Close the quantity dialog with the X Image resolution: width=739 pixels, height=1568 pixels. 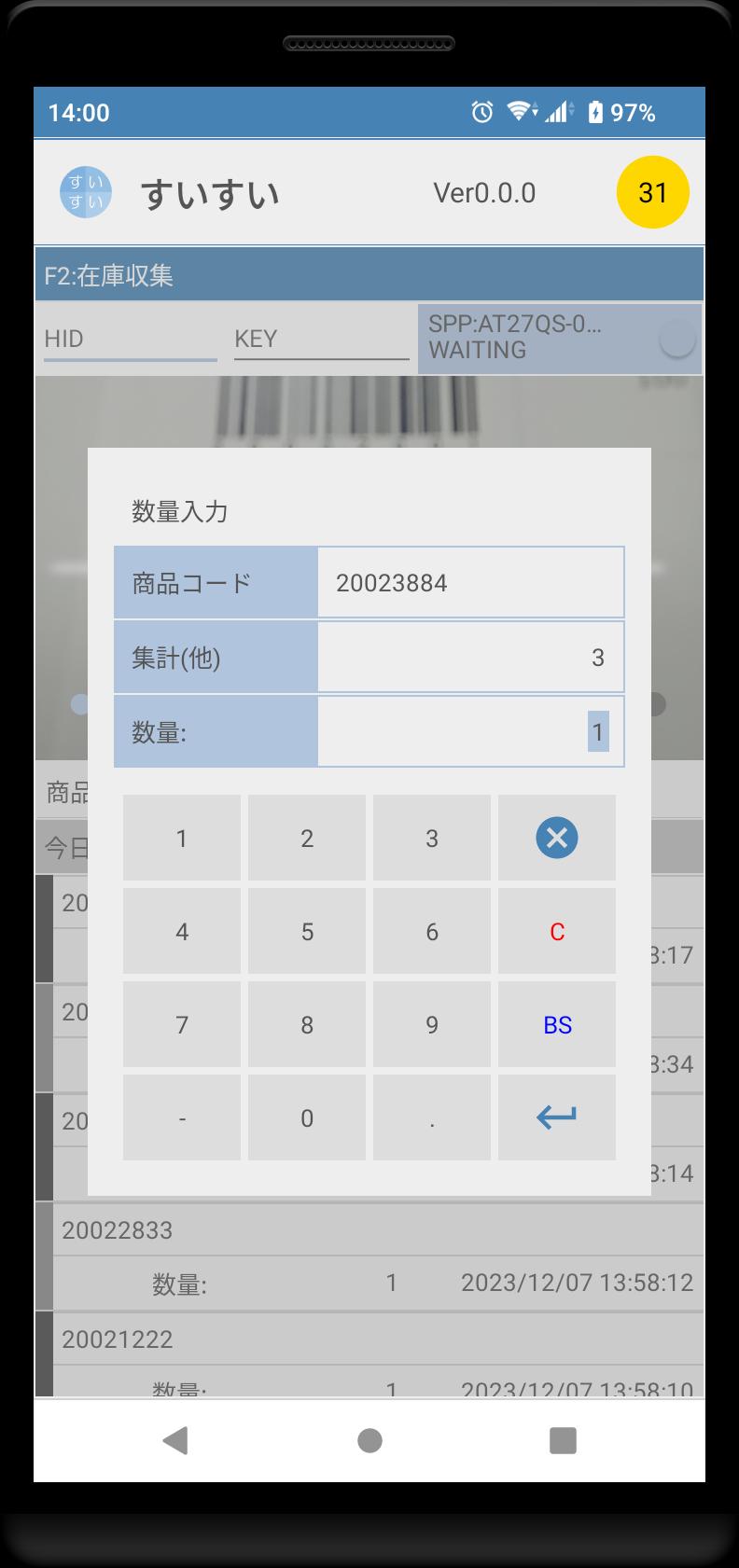[x=557, y=838]
